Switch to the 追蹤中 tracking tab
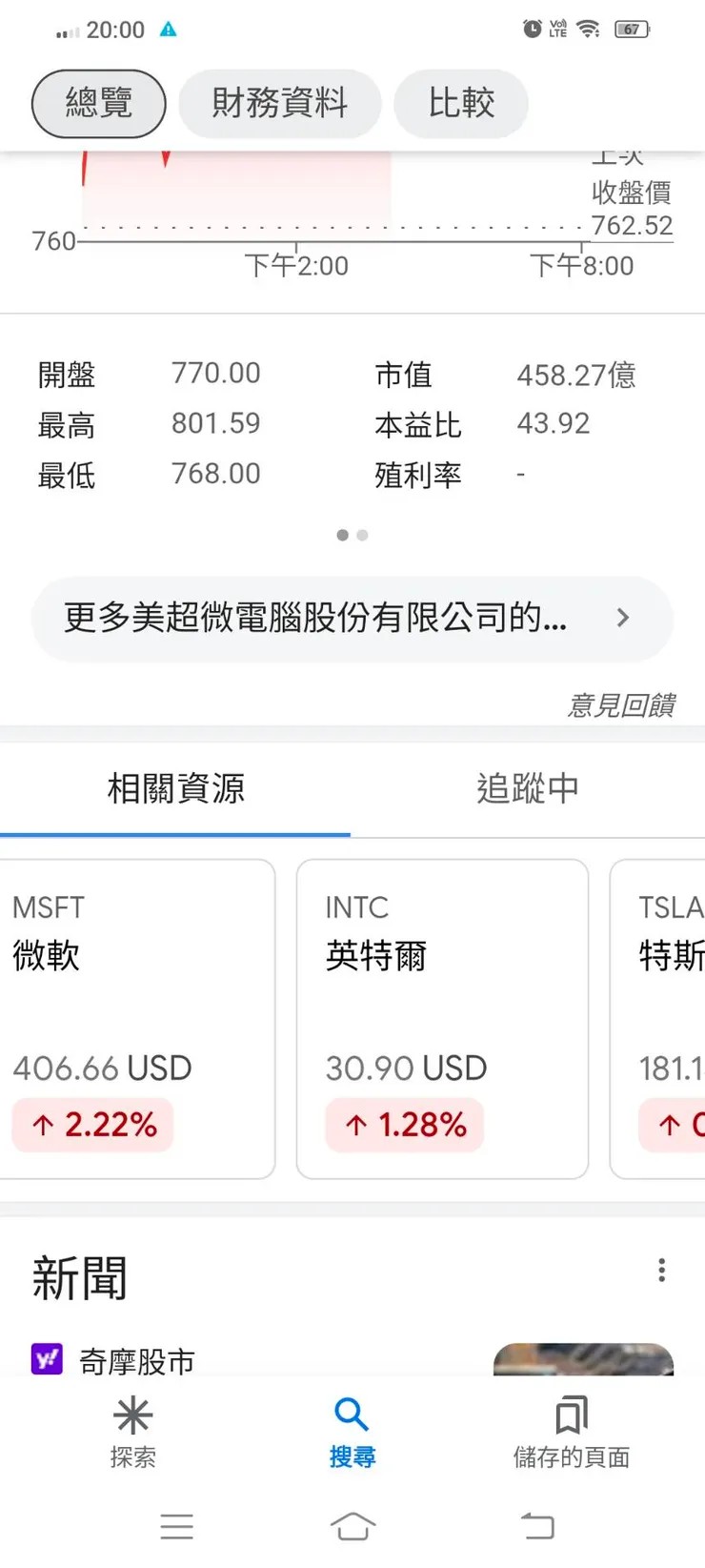The width and height of the screenshot is (705, 1568). (x=529, y=788)
